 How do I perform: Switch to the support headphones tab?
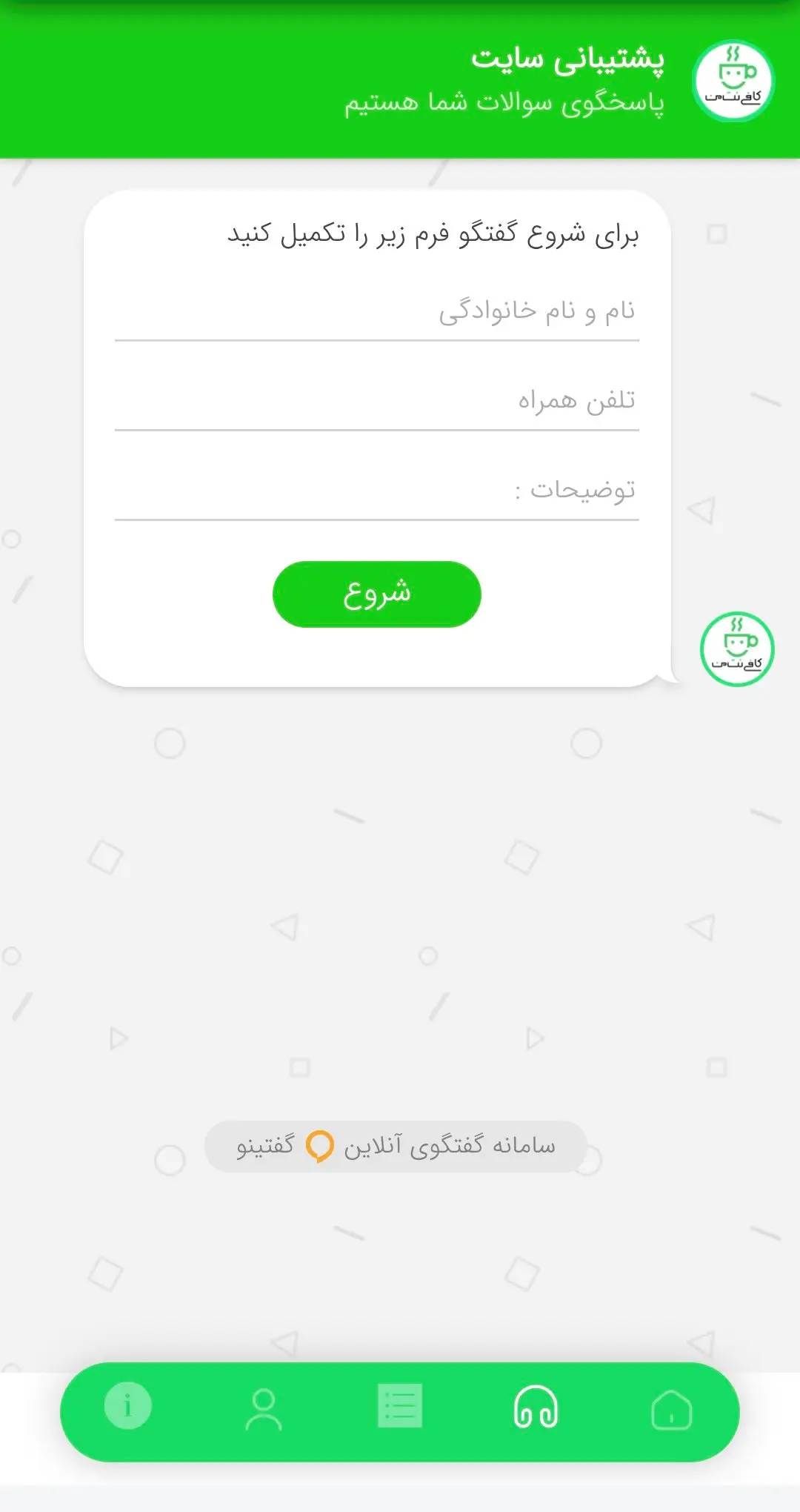click(536, 1407)
